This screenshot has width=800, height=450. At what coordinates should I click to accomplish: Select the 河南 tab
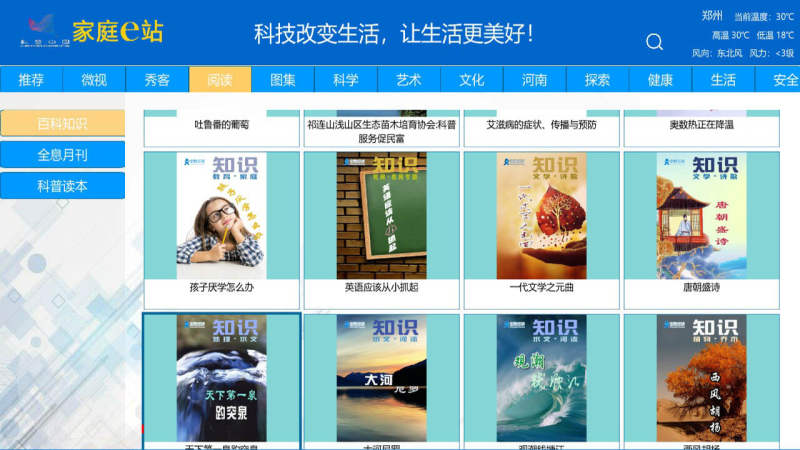tap(534, 80)
